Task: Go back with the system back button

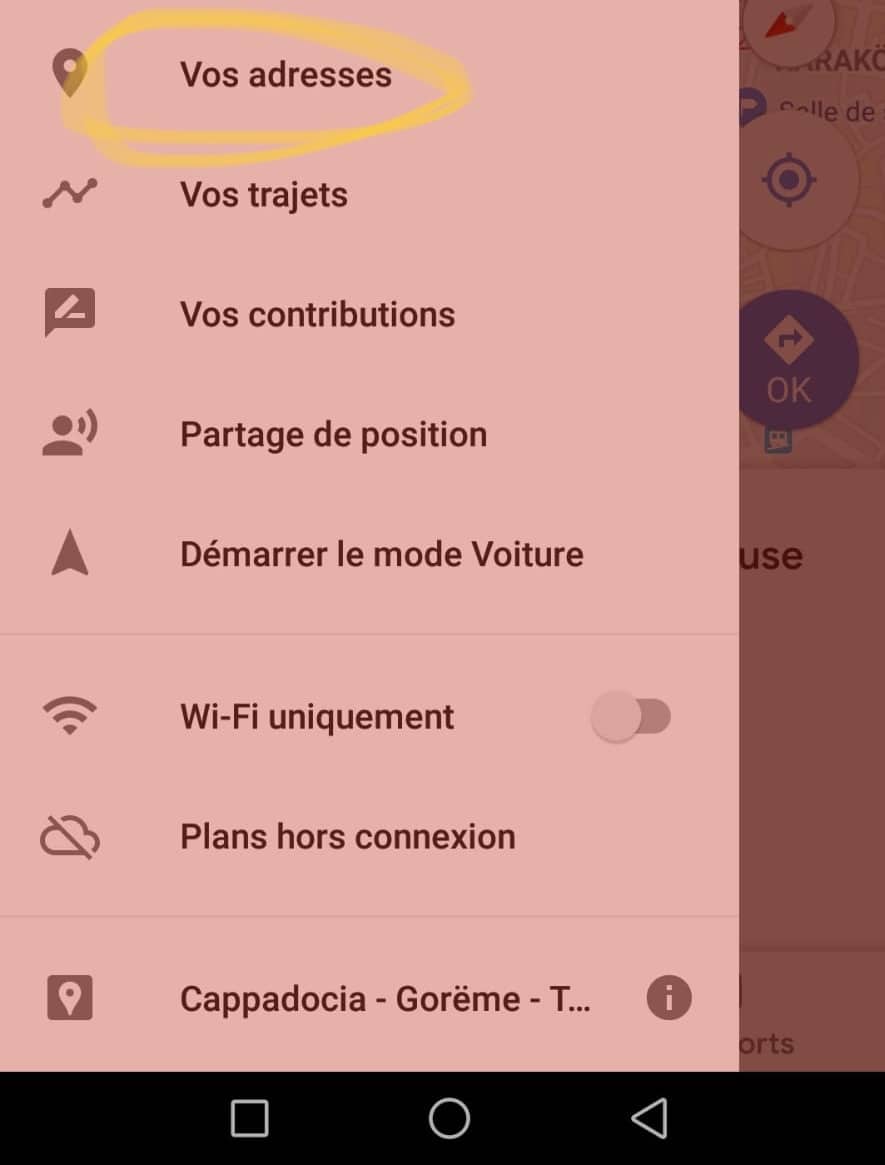Action: (649, 1118)
